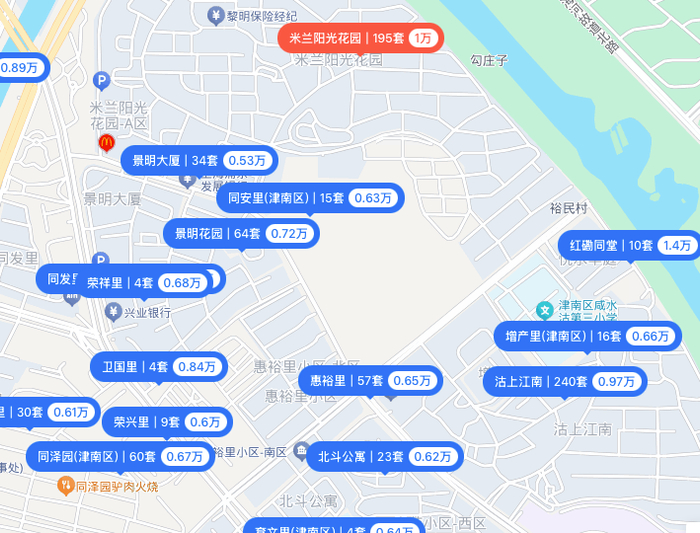Viewport: 700px width, 533px height.
Task: Open the 30套 0.61万 marker
Action: coord(48,412)
